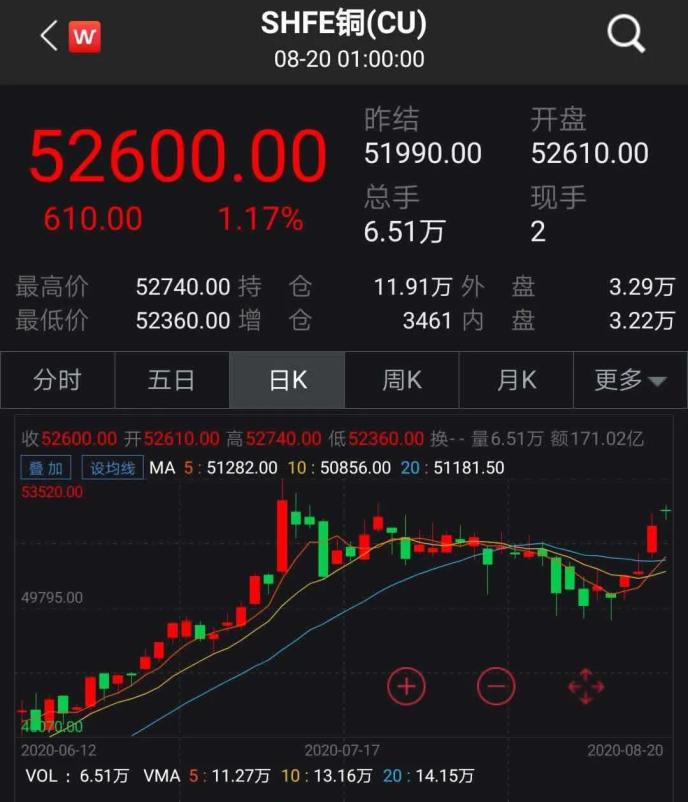Select the 日K chart tab
This screenshot has width=688, height=802.
(287, 380)
